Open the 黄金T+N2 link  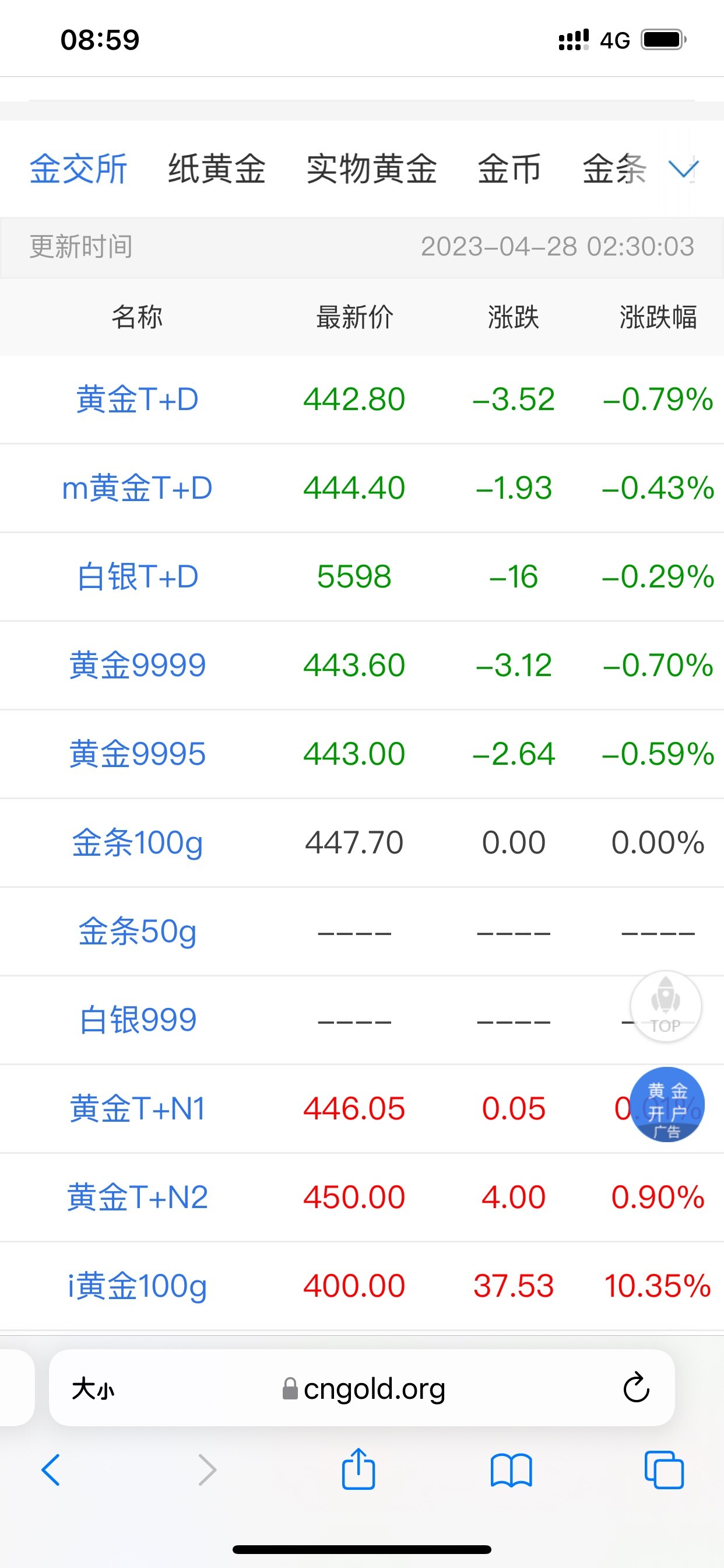[137, 1196]
